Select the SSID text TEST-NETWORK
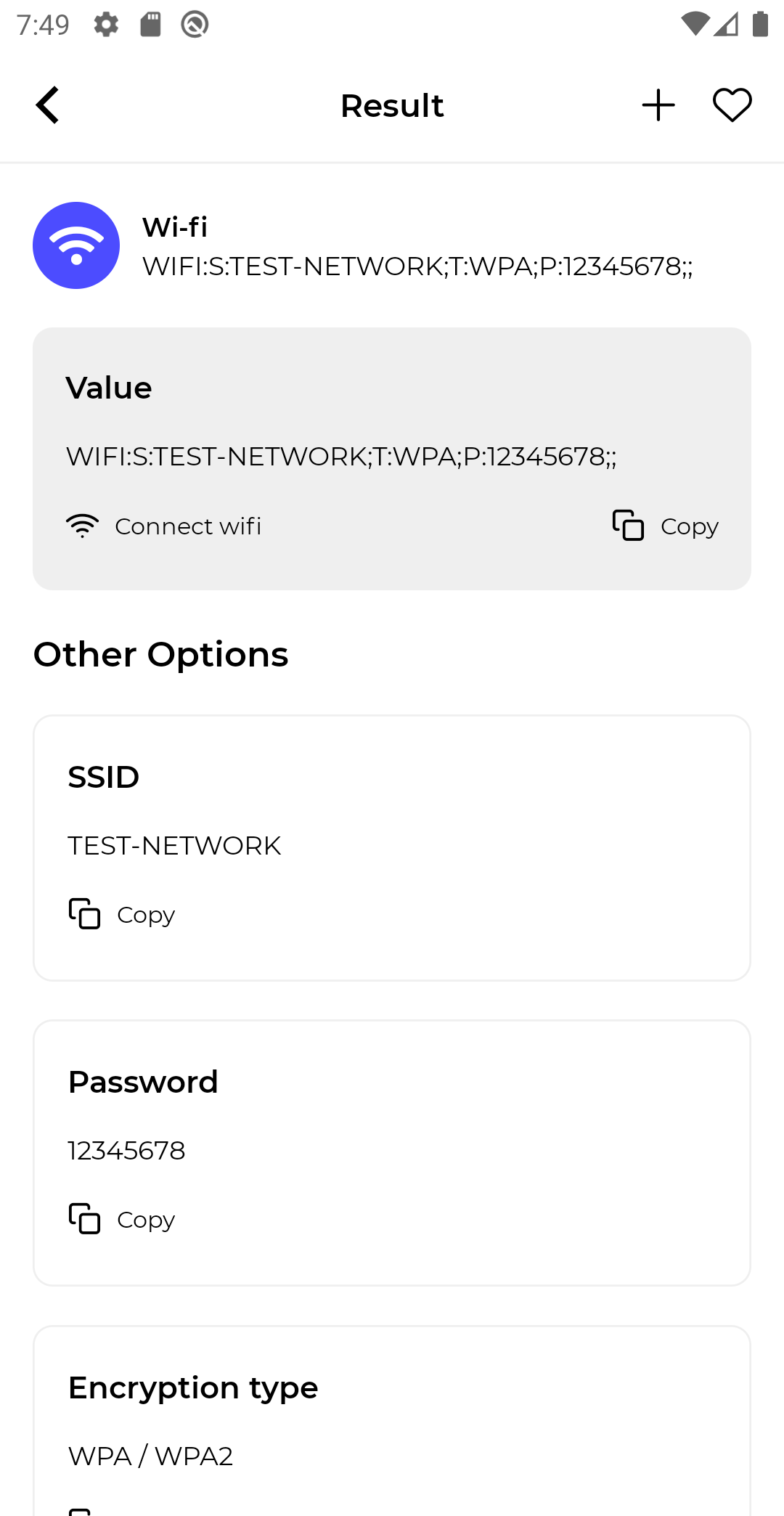Screen dimensions: 784x1516 coord(174,844)
